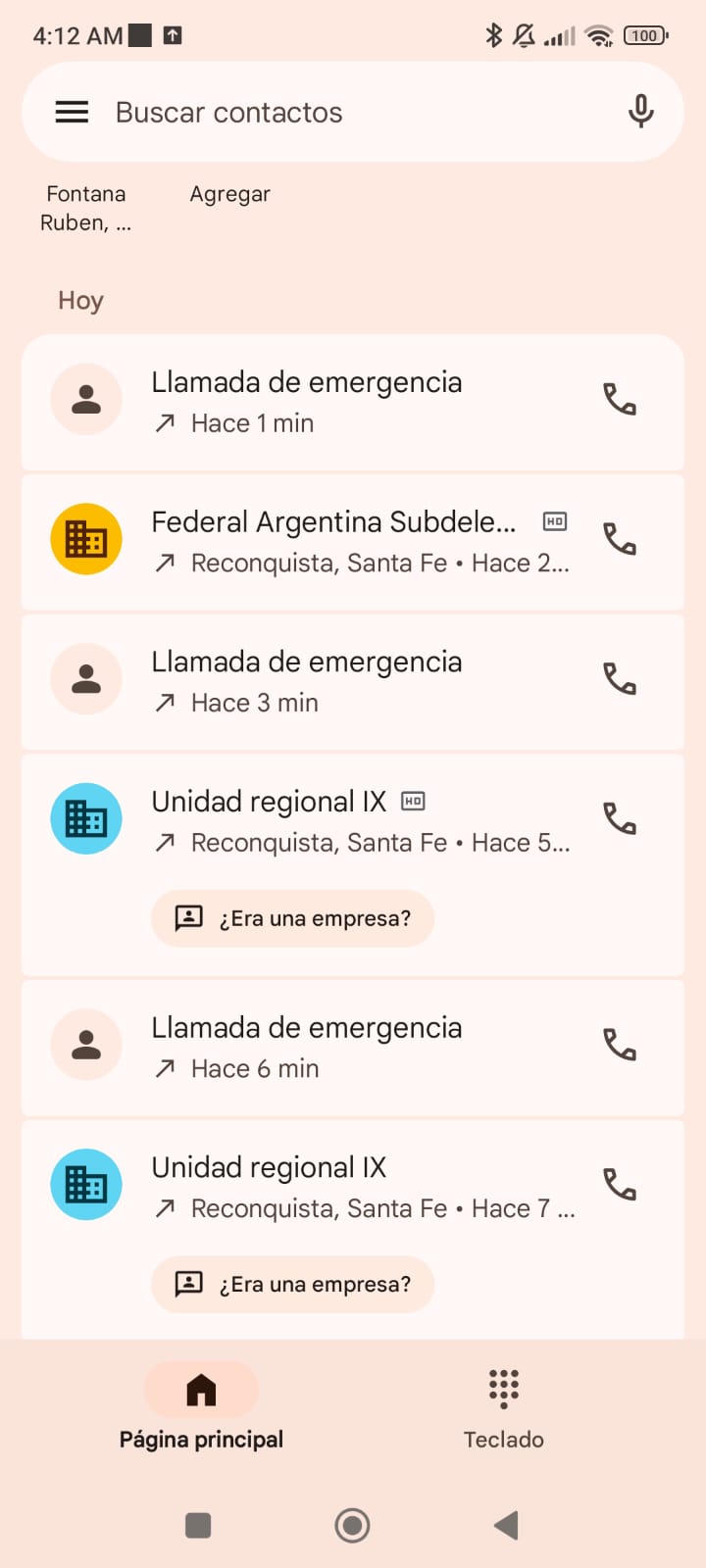Start voice search with the microphone

(x=640, y=112)
